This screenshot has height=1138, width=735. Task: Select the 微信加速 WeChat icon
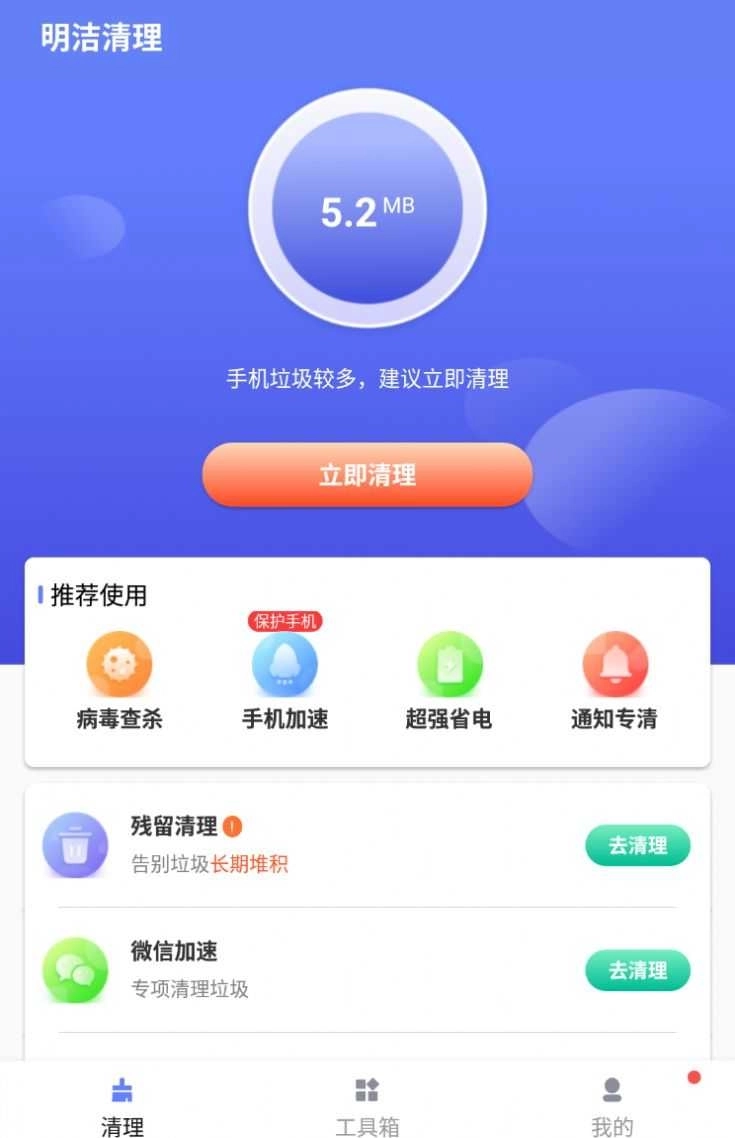[x=75, y=969]
